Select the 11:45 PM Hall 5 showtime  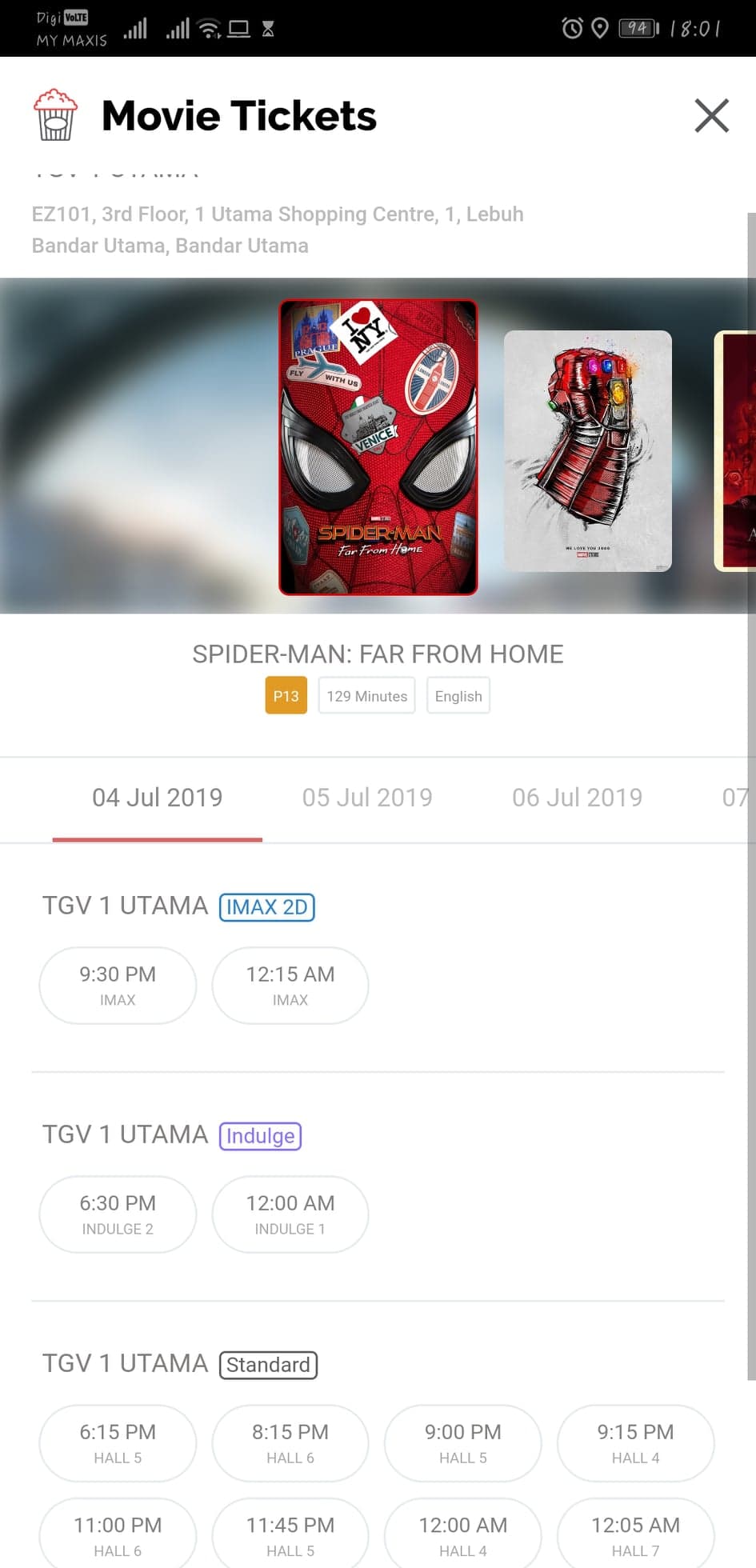(290, 1534)
